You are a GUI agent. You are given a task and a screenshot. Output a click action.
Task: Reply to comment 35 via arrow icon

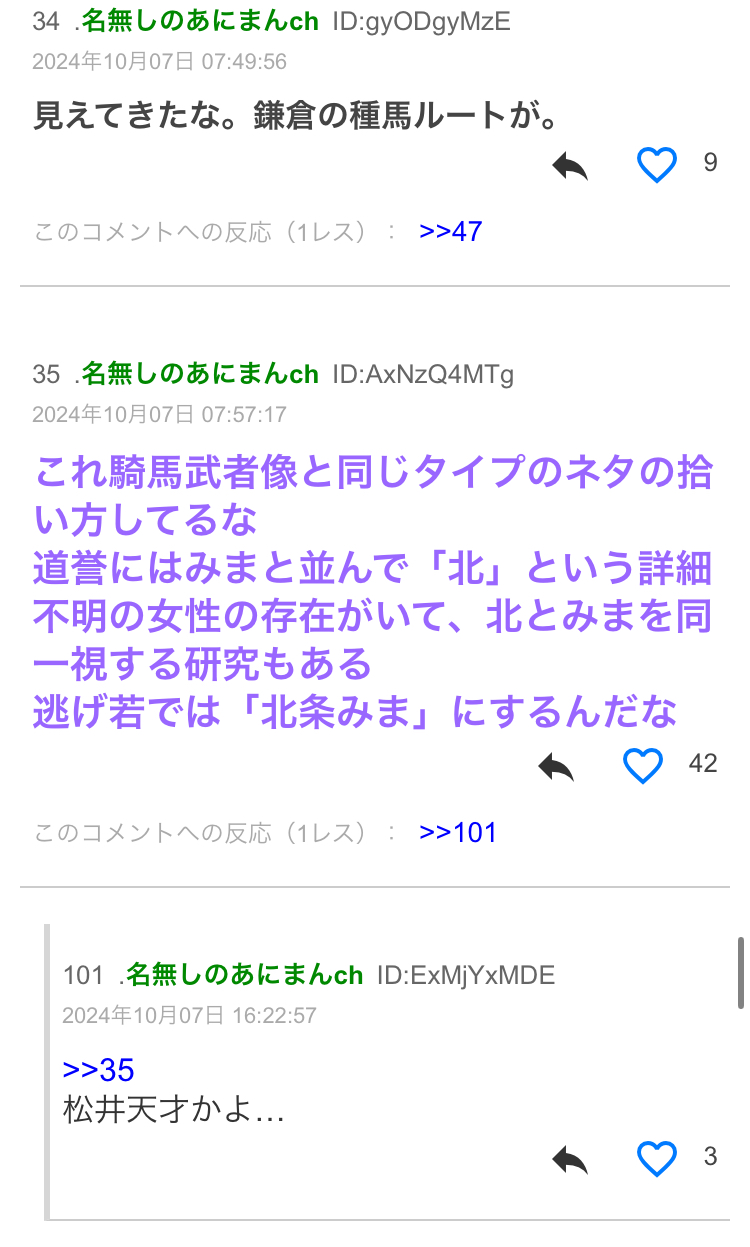(x=555, y=767)
